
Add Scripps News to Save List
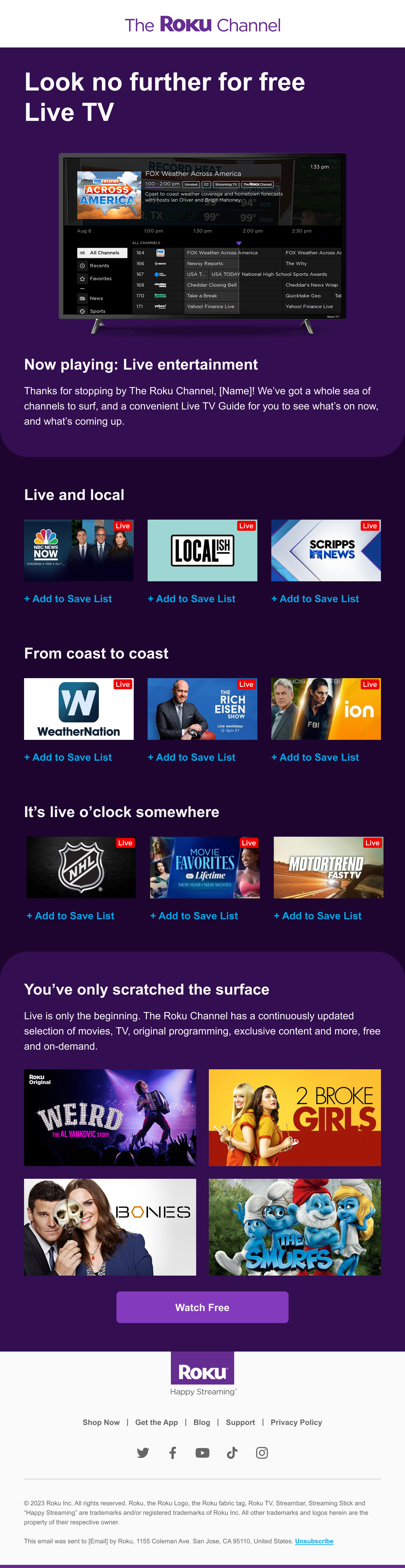pyautogui.click(x=315, y=599)
